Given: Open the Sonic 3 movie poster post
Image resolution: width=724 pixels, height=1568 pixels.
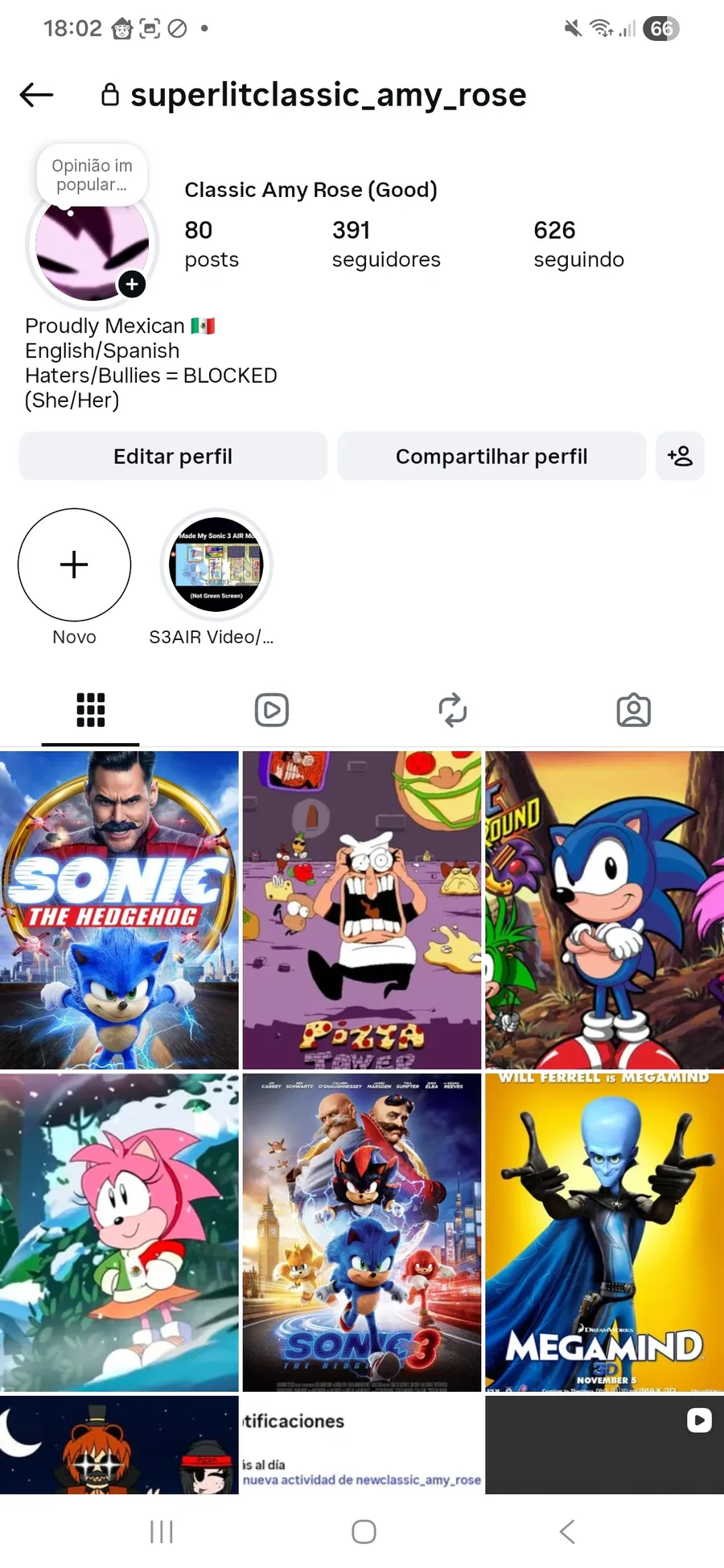Looking at the screenshot, I should click(362, 1232).
